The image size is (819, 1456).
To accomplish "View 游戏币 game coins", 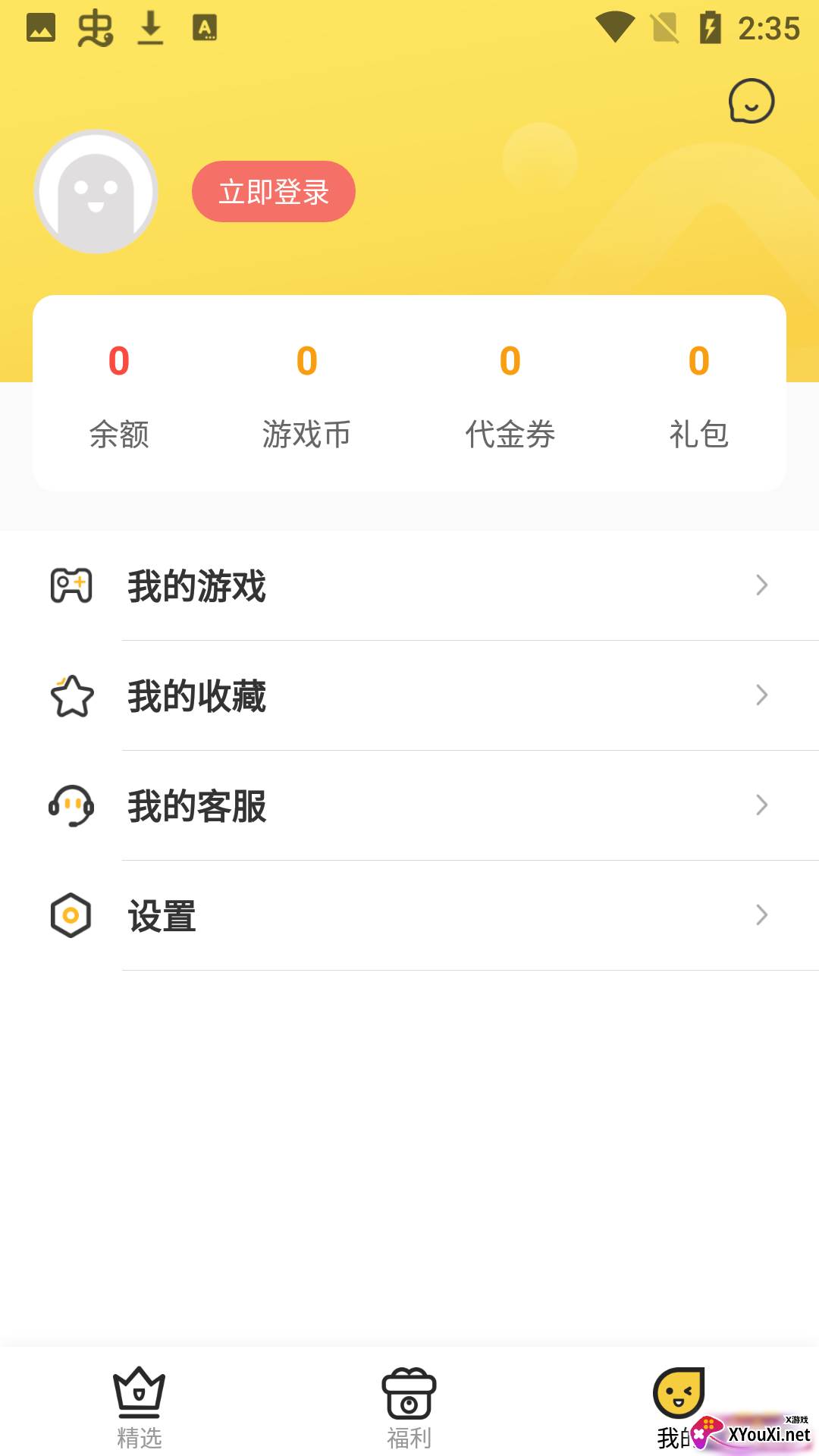I will click(306, 394).
